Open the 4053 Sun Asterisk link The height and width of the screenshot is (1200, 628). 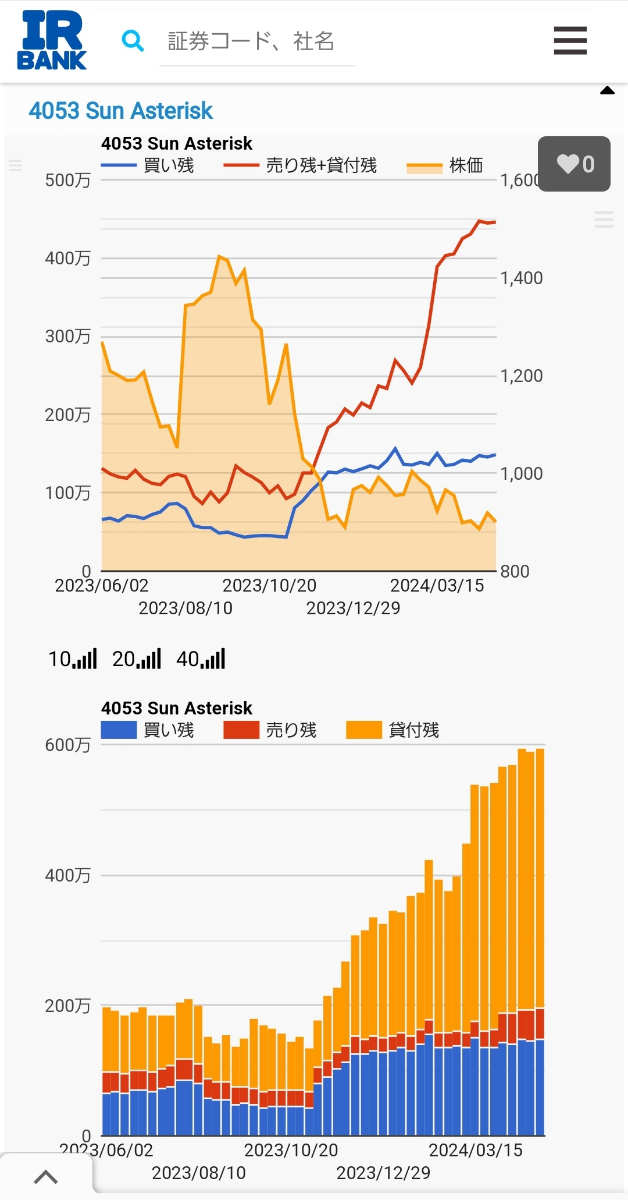[x=121, y=110]
